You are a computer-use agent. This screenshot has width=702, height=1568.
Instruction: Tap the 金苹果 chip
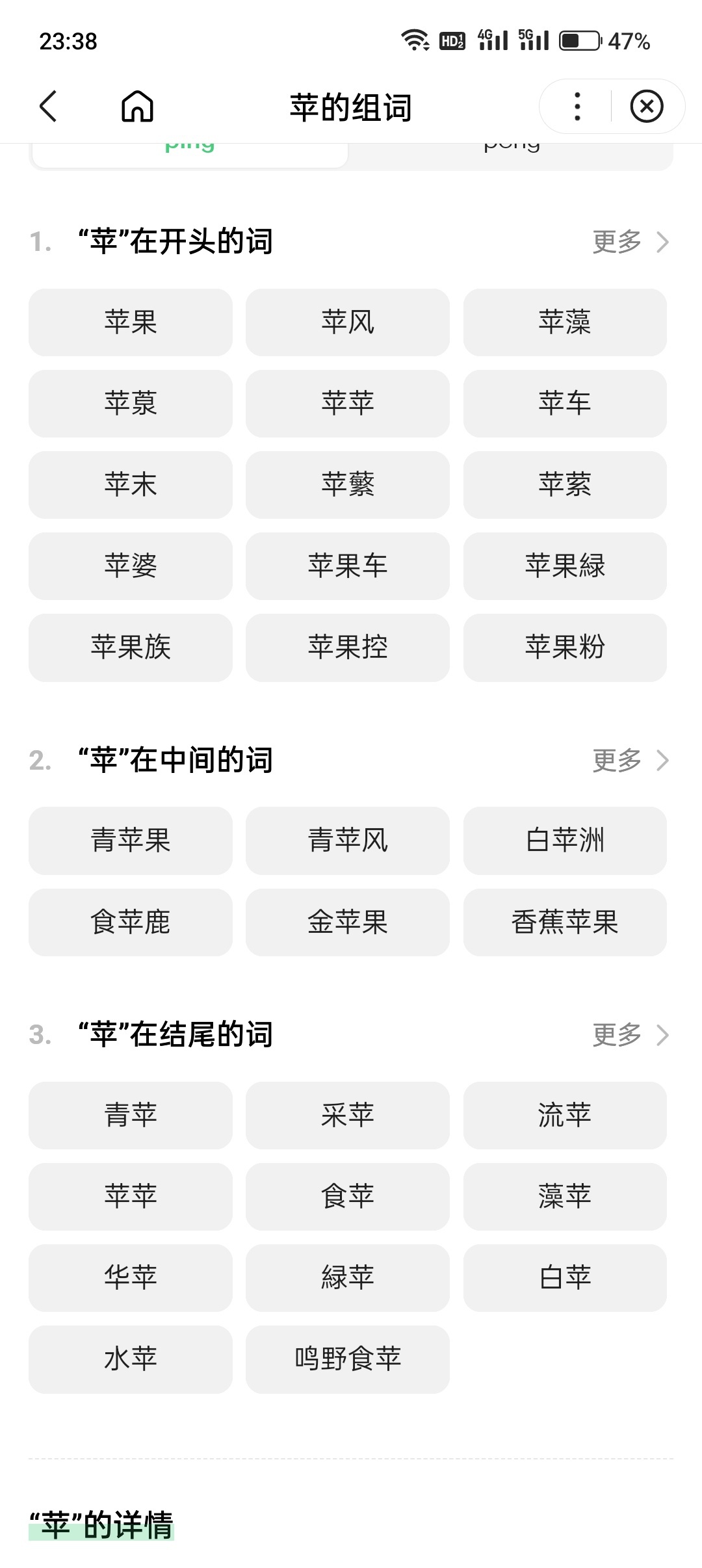point(348,922)
